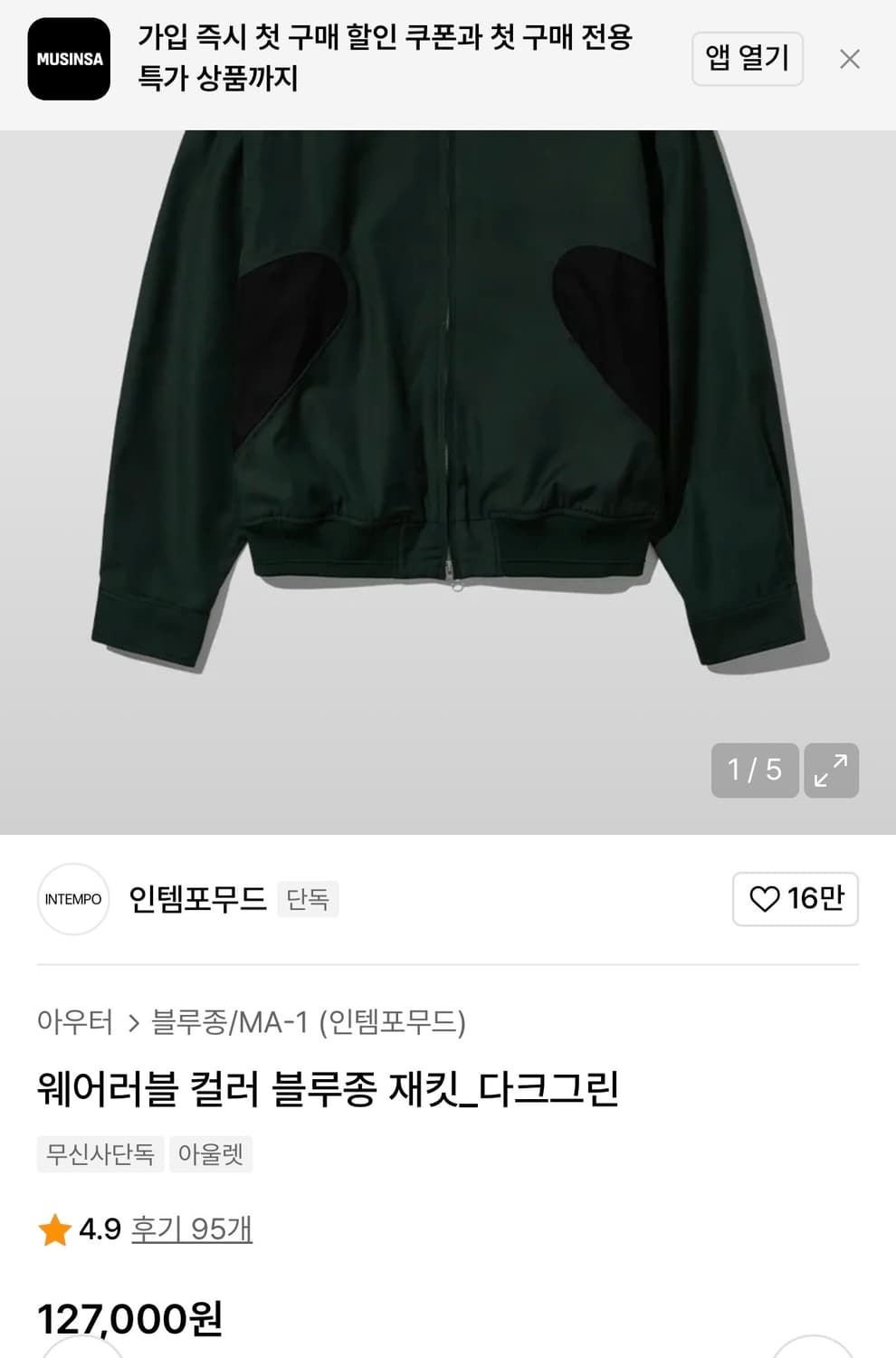
Task: Tap the 1/5 image counter indicator
Action: (x=756, y=770)
